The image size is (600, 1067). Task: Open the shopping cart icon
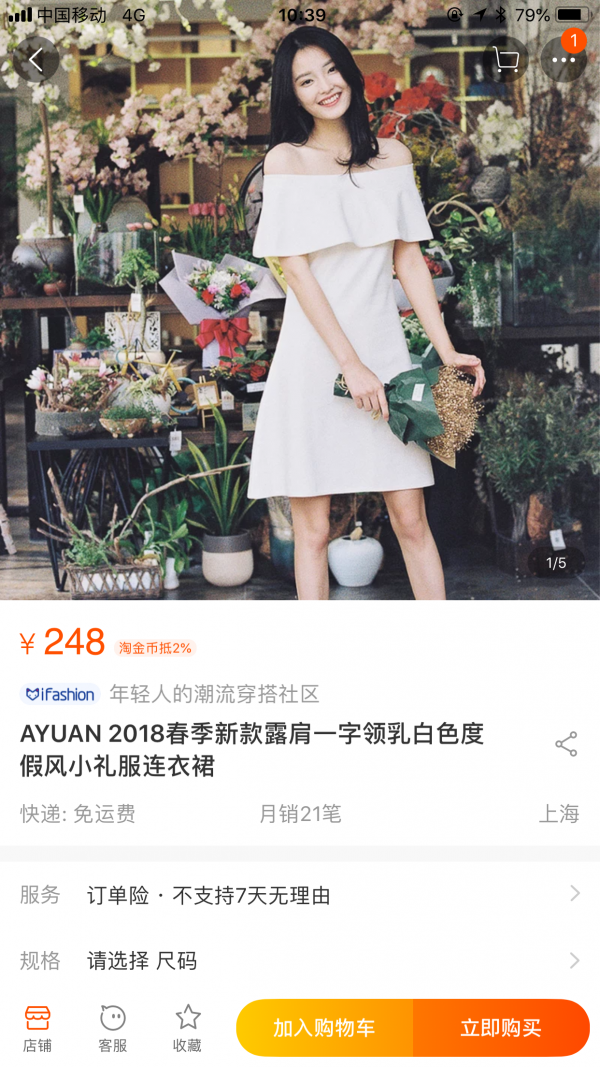pyautogui.click(x=505, y=59)
